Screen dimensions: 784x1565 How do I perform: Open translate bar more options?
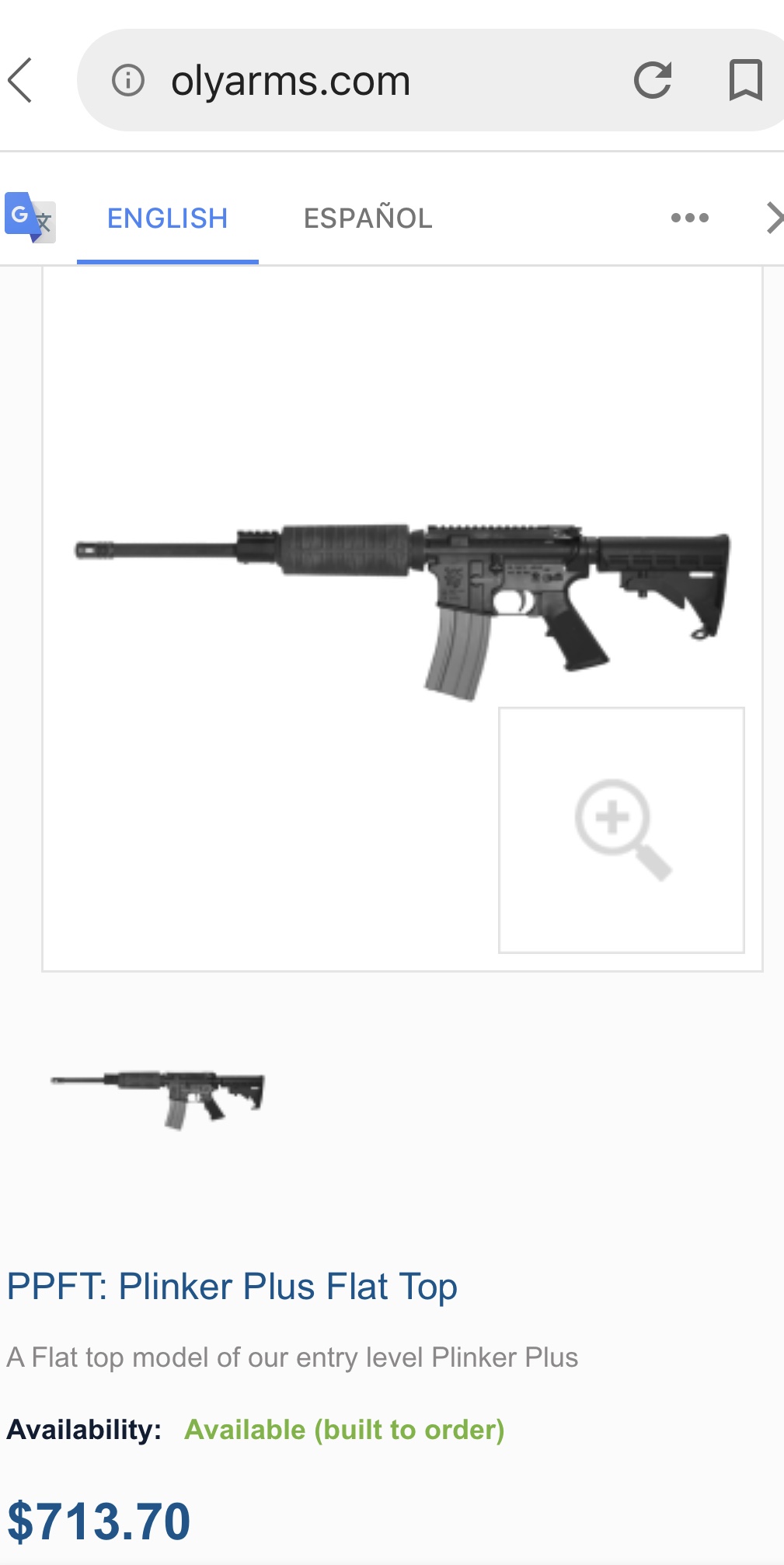[689, 218]
